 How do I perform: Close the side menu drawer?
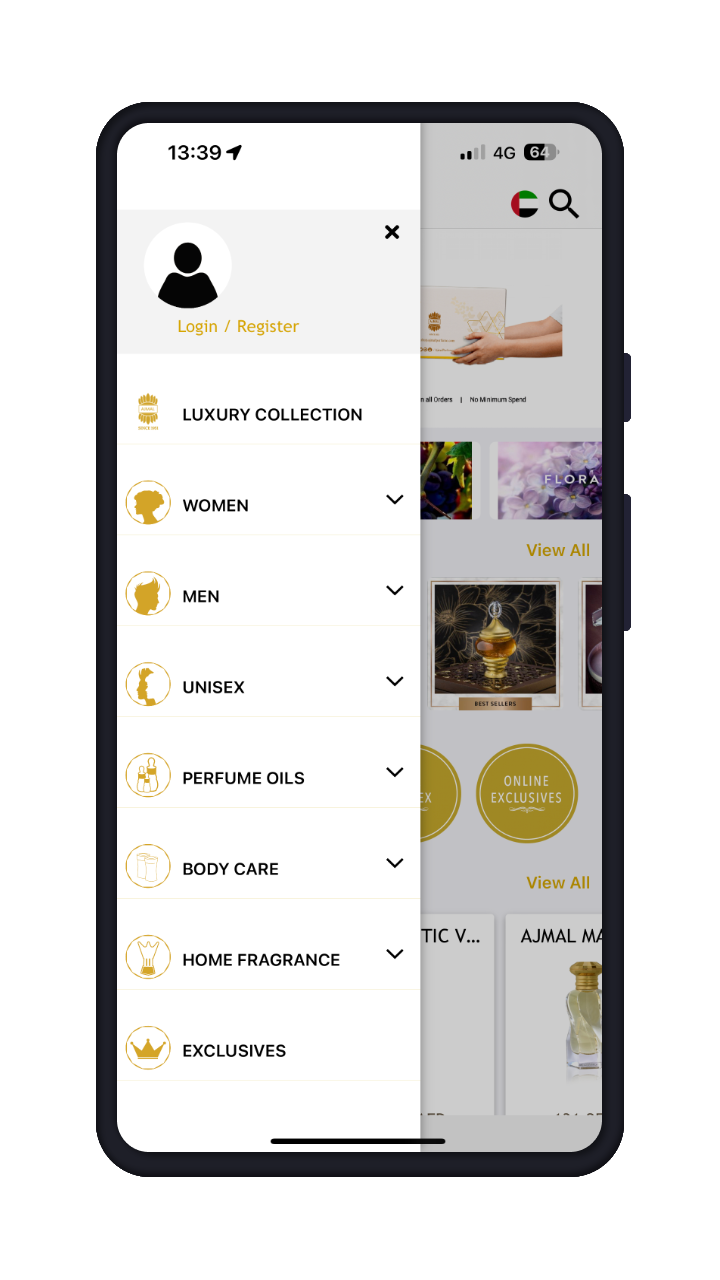point(392,232)
